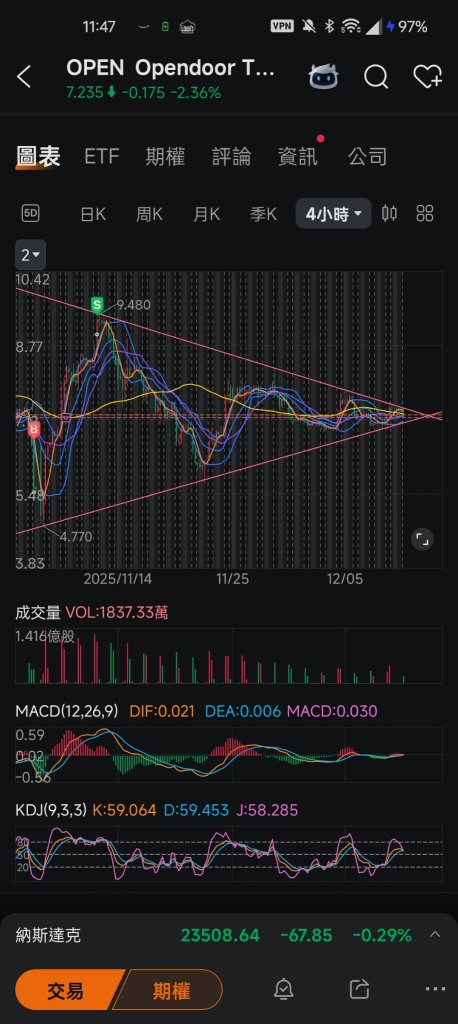
Task: Open the 公司 tab
Action: [x=367, y=157]
